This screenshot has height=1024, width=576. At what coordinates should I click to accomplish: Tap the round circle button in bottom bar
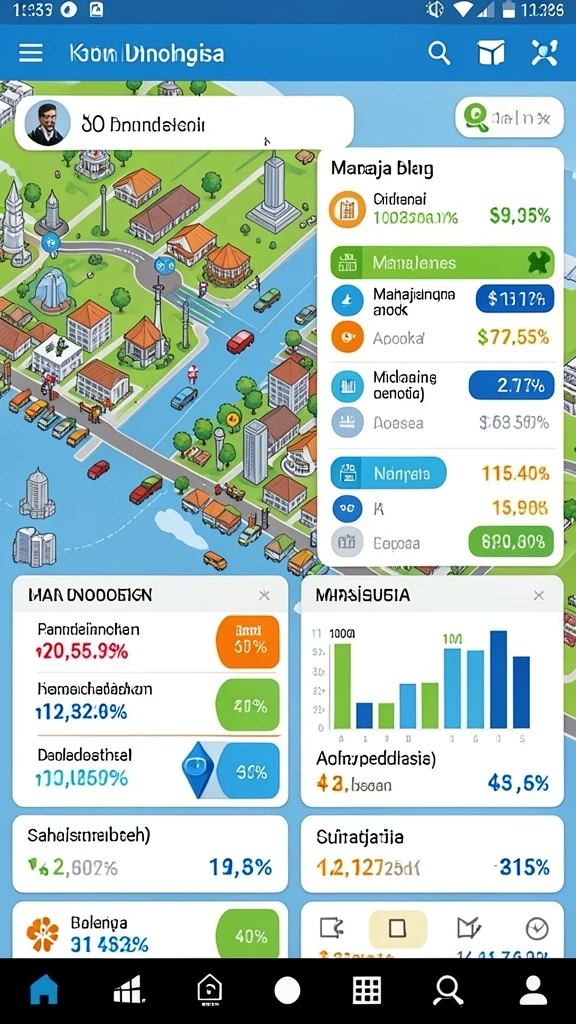click(x=287, y=991)
